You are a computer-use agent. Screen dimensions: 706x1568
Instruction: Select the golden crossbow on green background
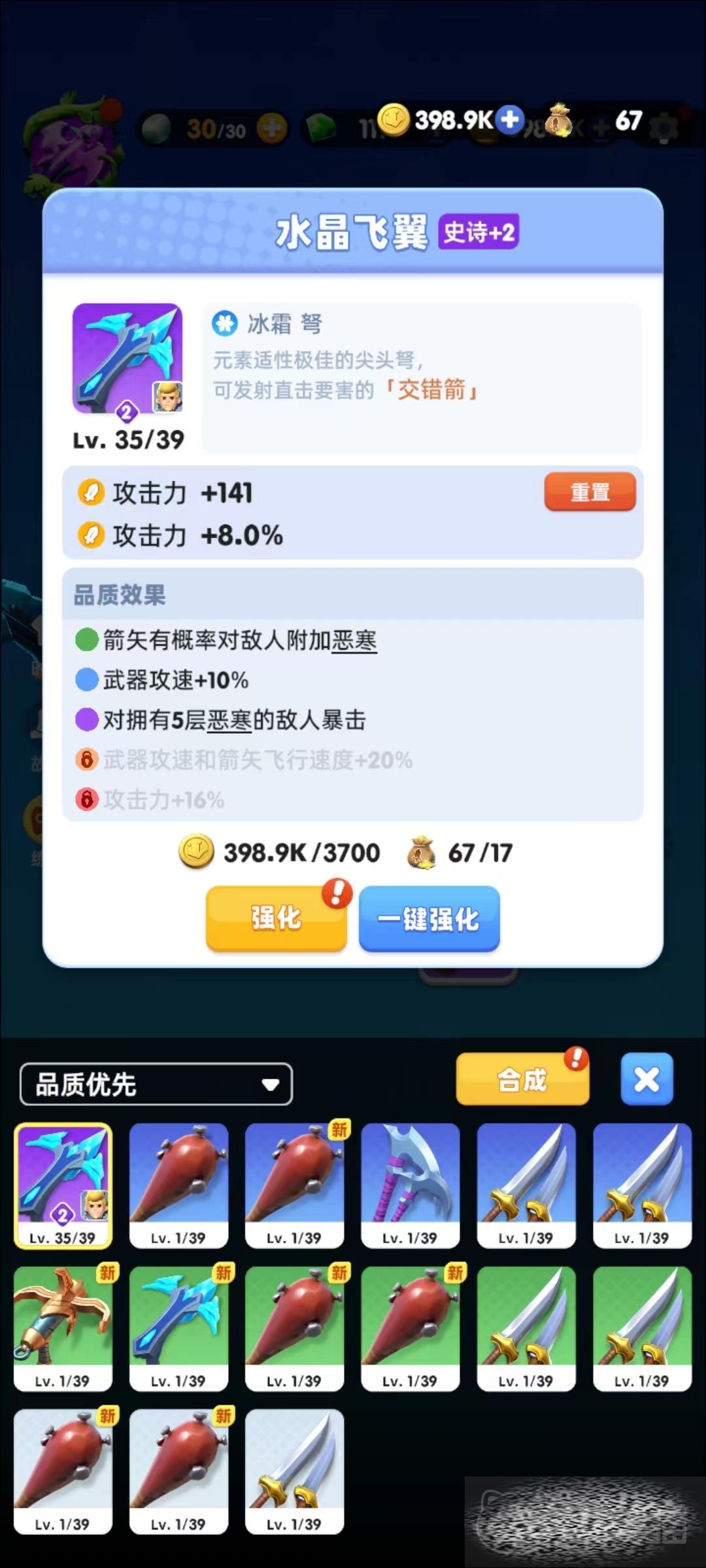click(63, 1328)
